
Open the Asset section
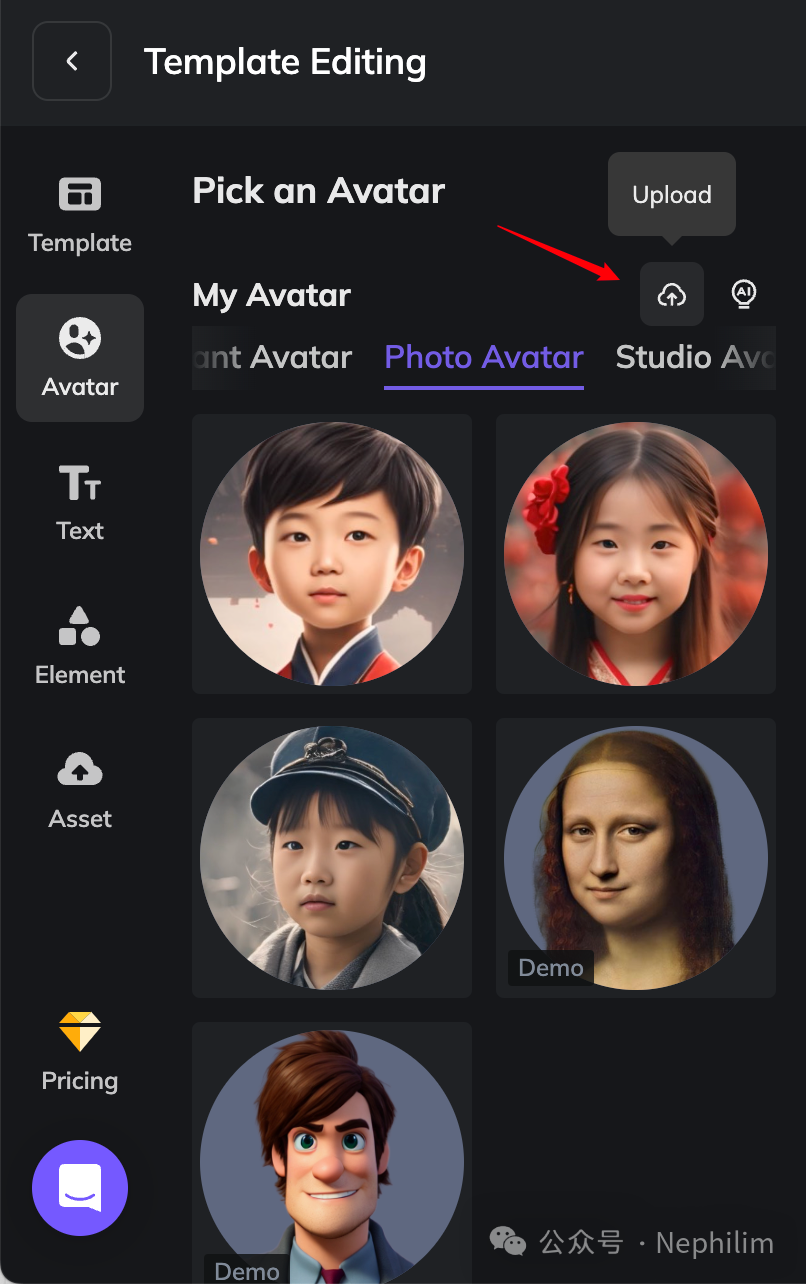click(80, 791)
